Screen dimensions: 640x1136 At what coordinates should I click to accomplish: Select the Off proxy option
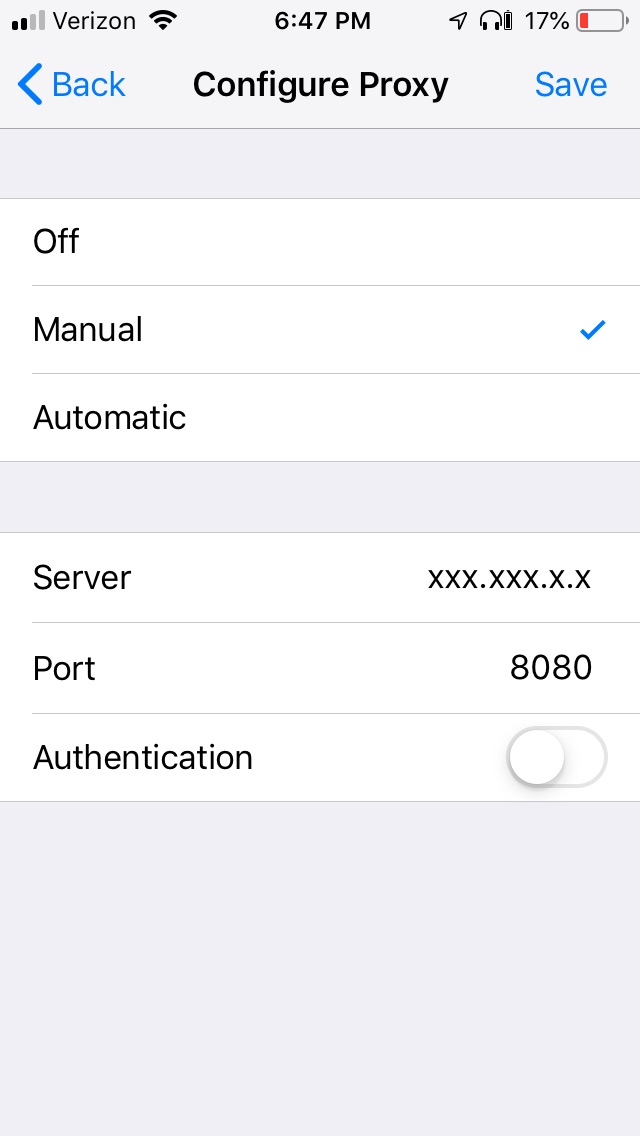click(x=320, y=242)
